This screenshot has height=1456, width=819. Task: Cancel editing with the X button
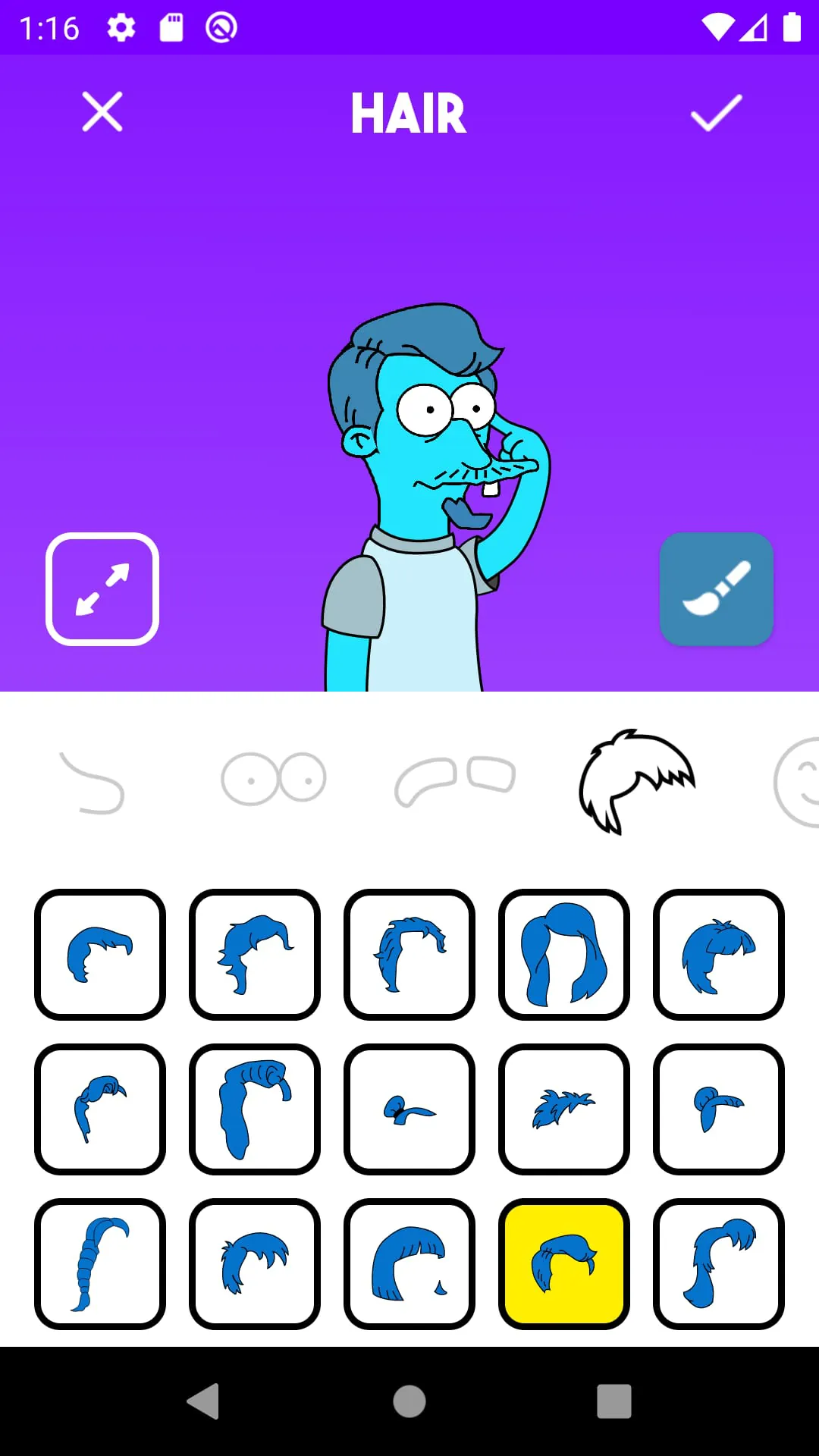[x=102, y=112]
